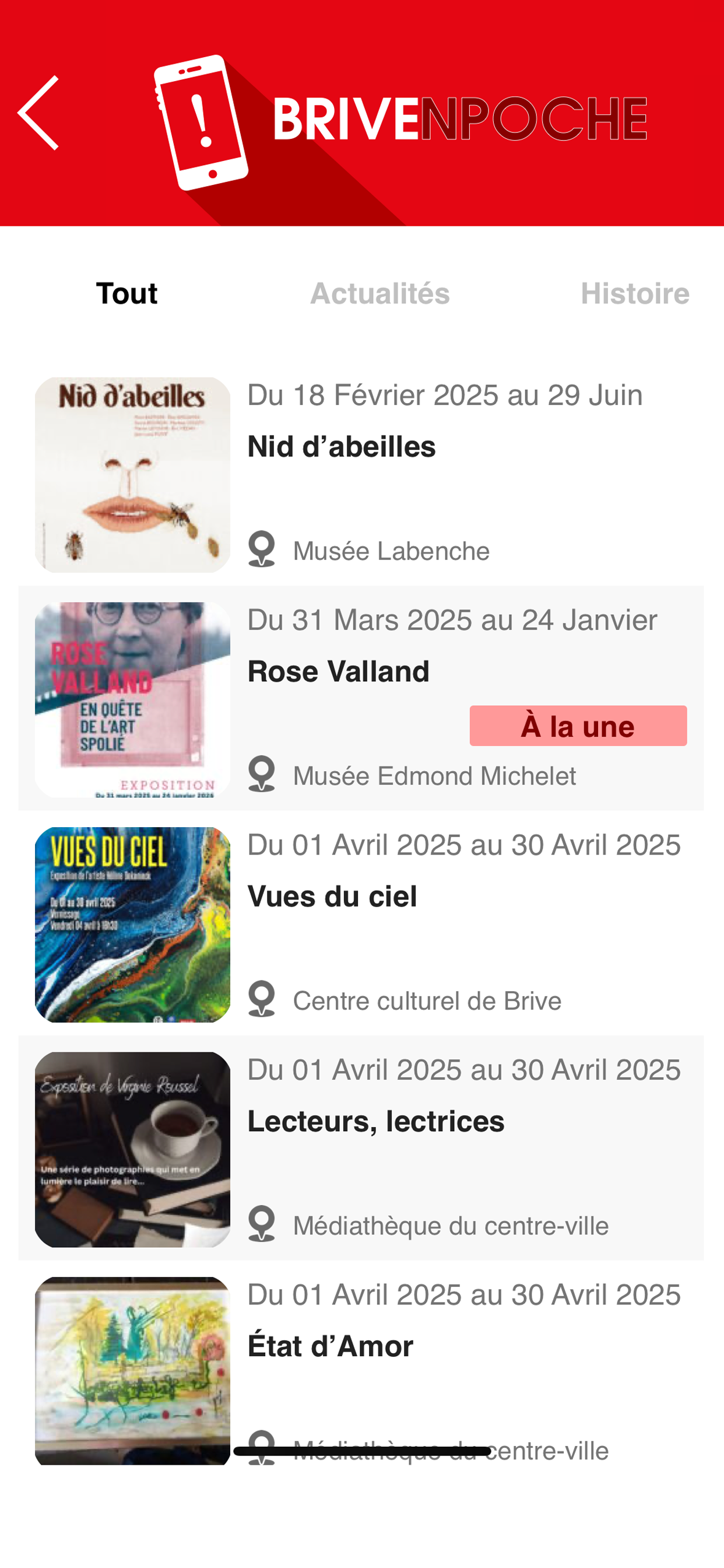Go back with the white arrow

click(x=38, y=113)
